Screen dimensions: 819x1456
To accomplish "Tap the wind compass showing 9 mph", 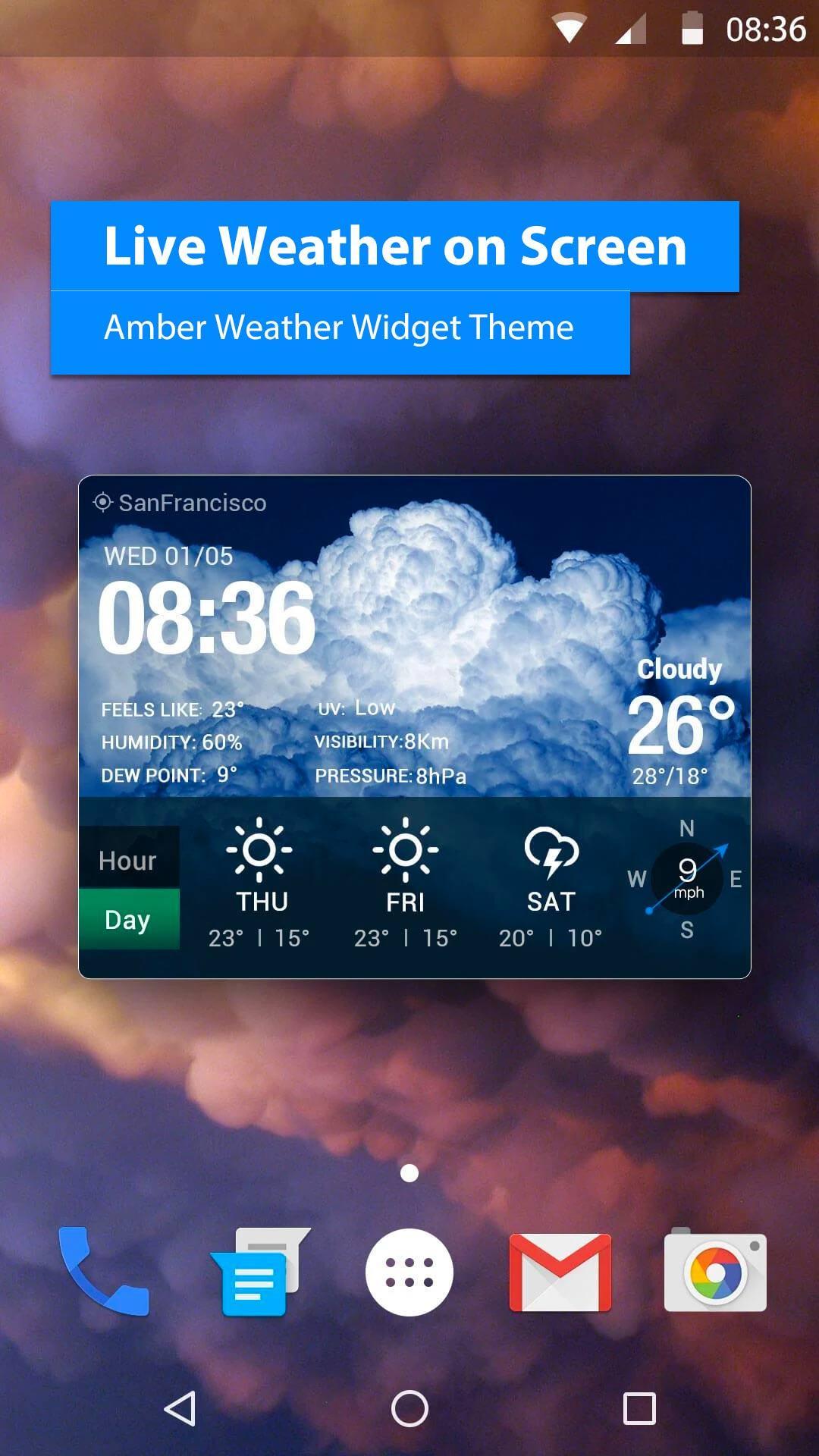I will point(686,878).
